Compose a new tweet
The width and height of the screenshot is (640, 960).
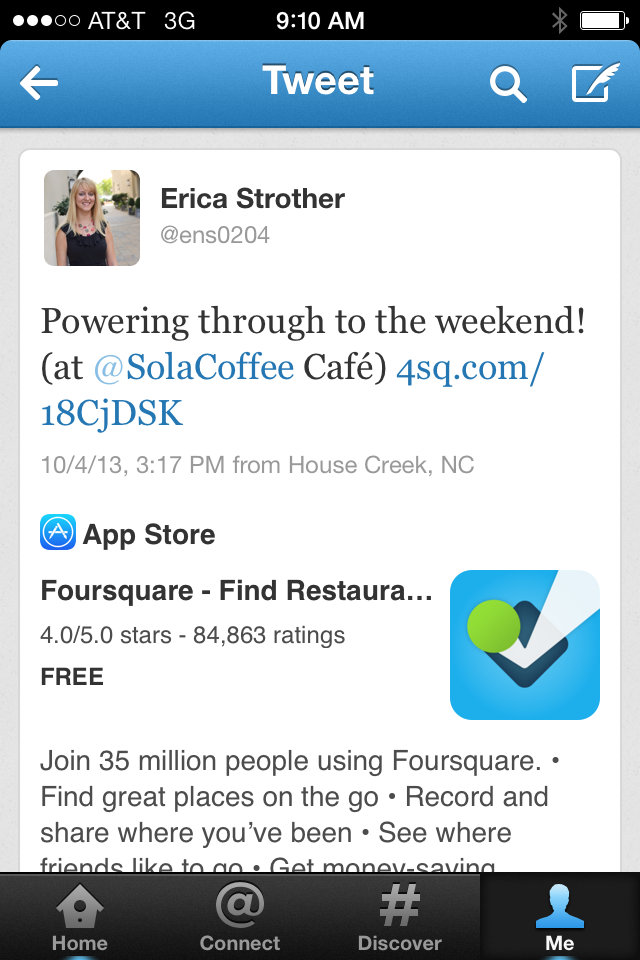[594, 84]
